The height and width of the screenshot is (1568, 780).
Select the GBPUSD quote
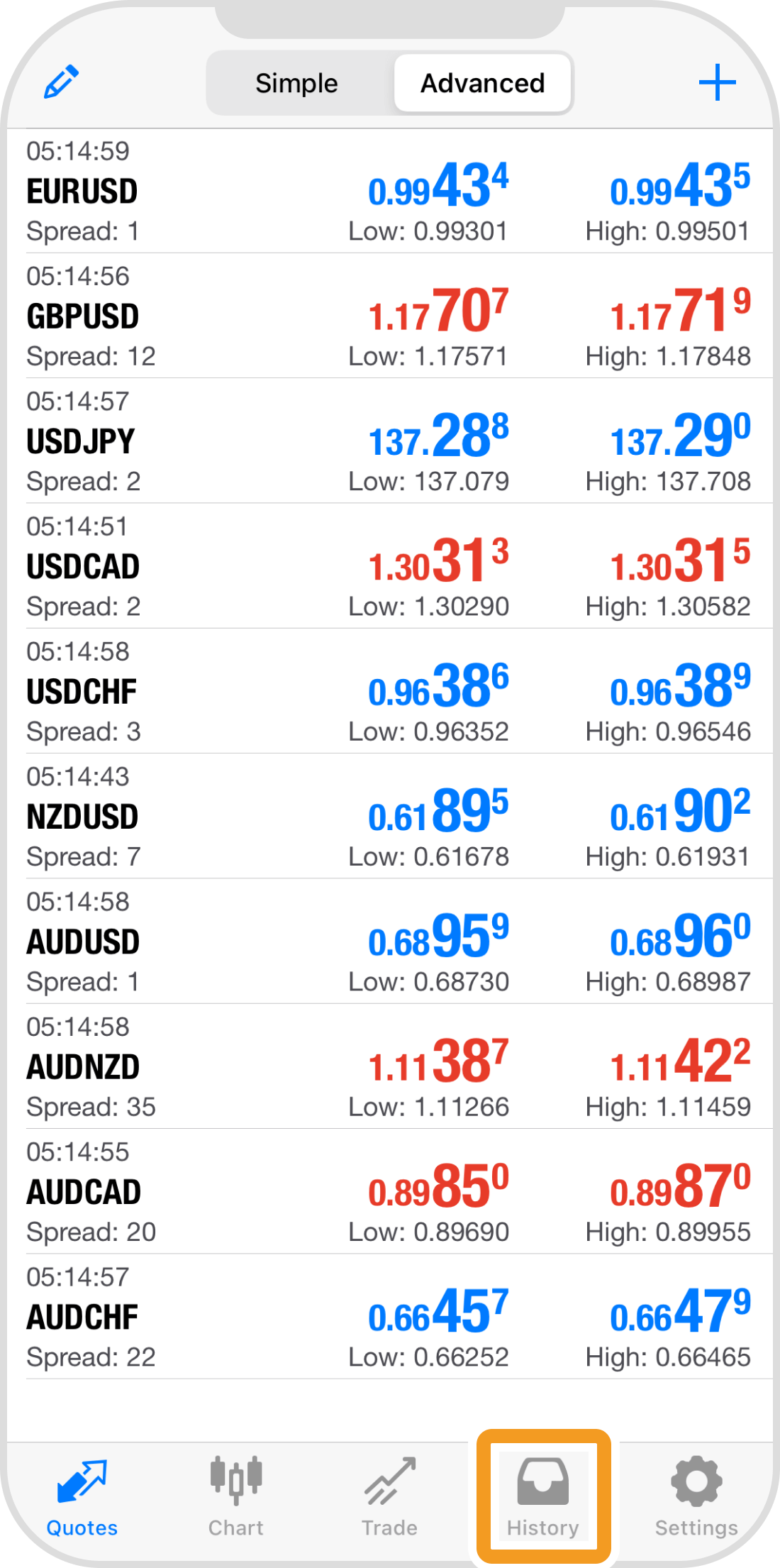[390, 316]
